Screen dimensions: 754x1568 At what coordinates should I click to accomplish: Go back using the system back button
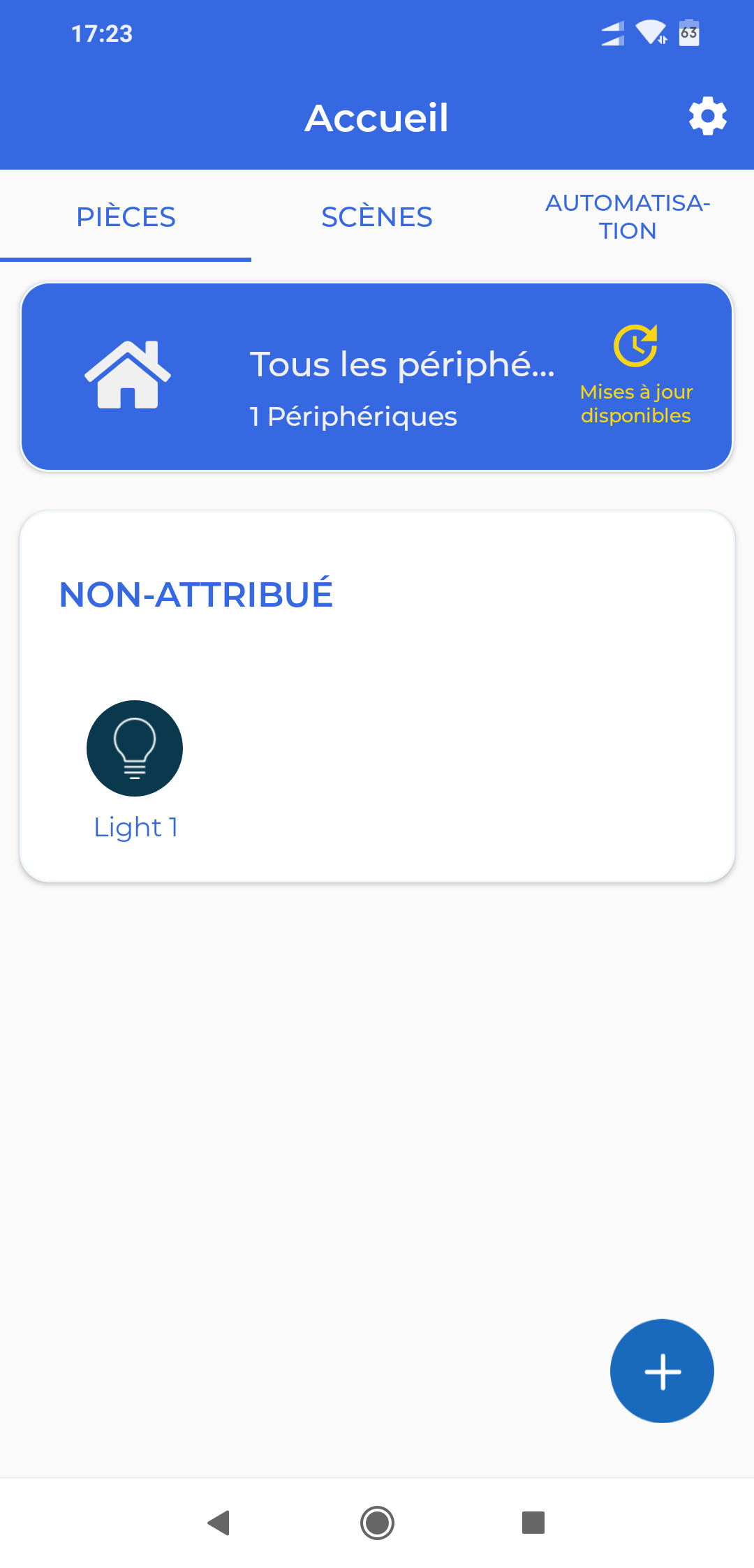point(219,1523)
